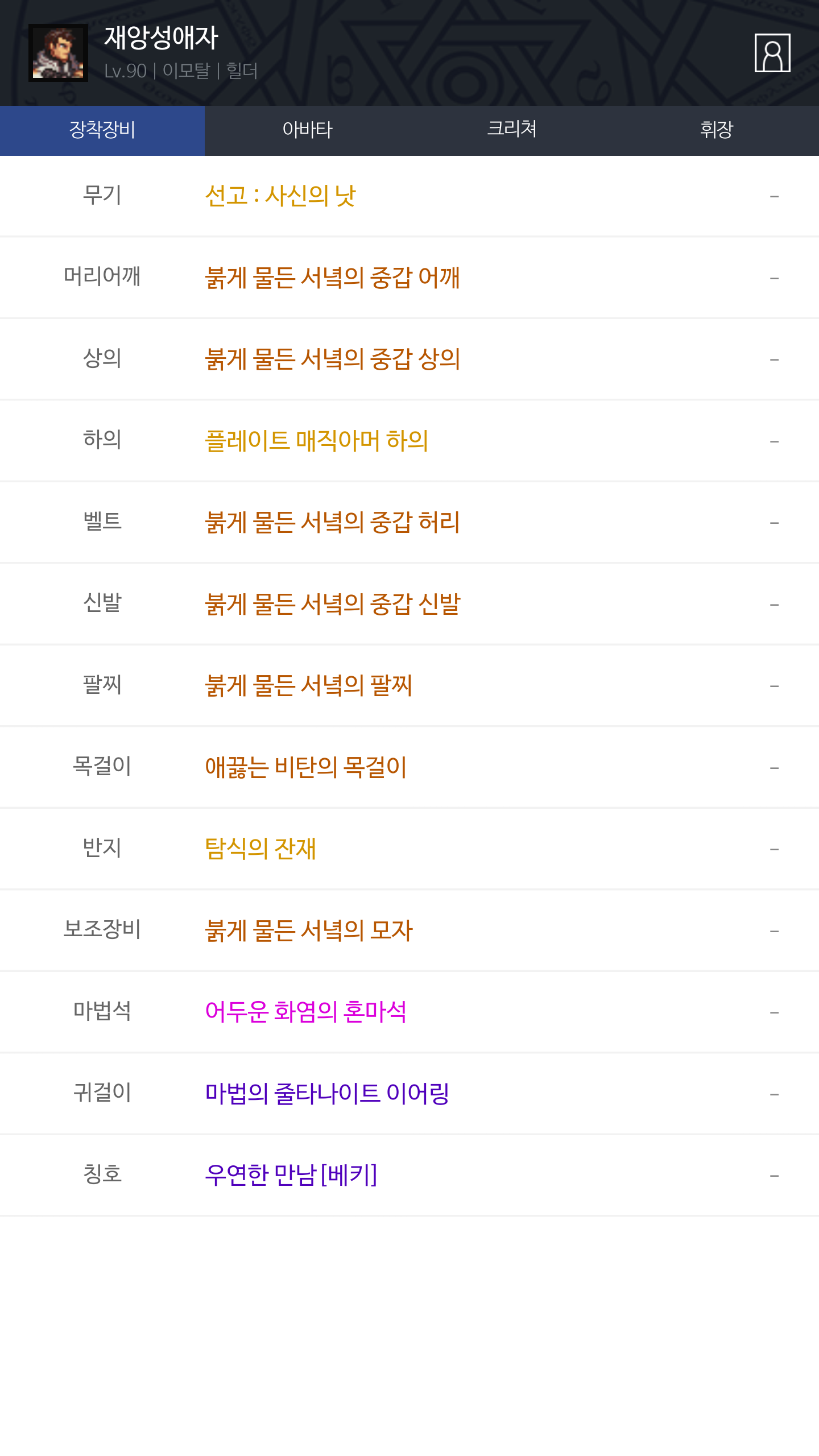This screenshot has width=819, height=1456.
Task: Open magic stone 어두운 화염의 혼마석
Action: coord(409,1012)
